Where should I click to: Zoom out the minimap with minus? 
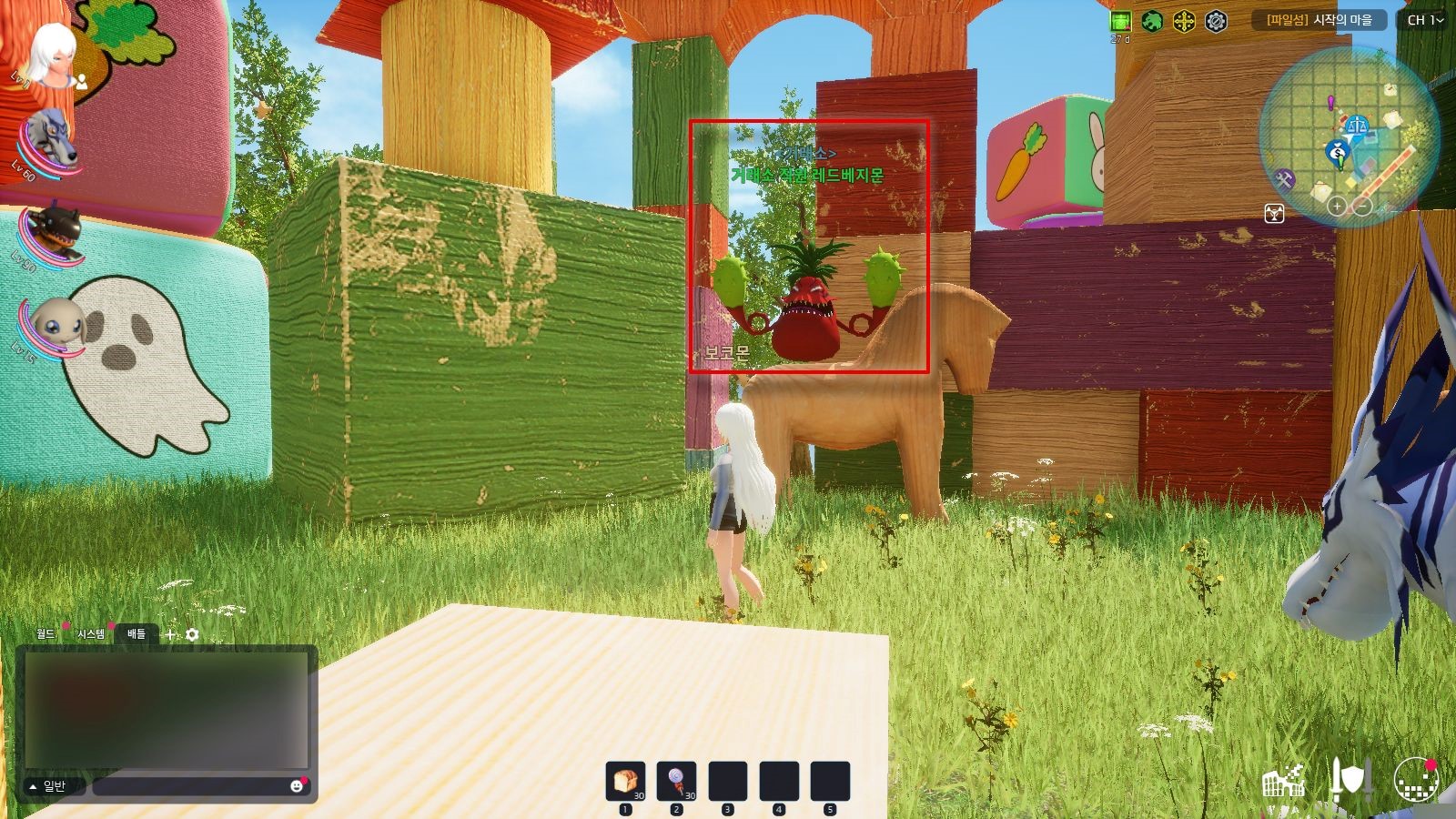(1362, 206)
